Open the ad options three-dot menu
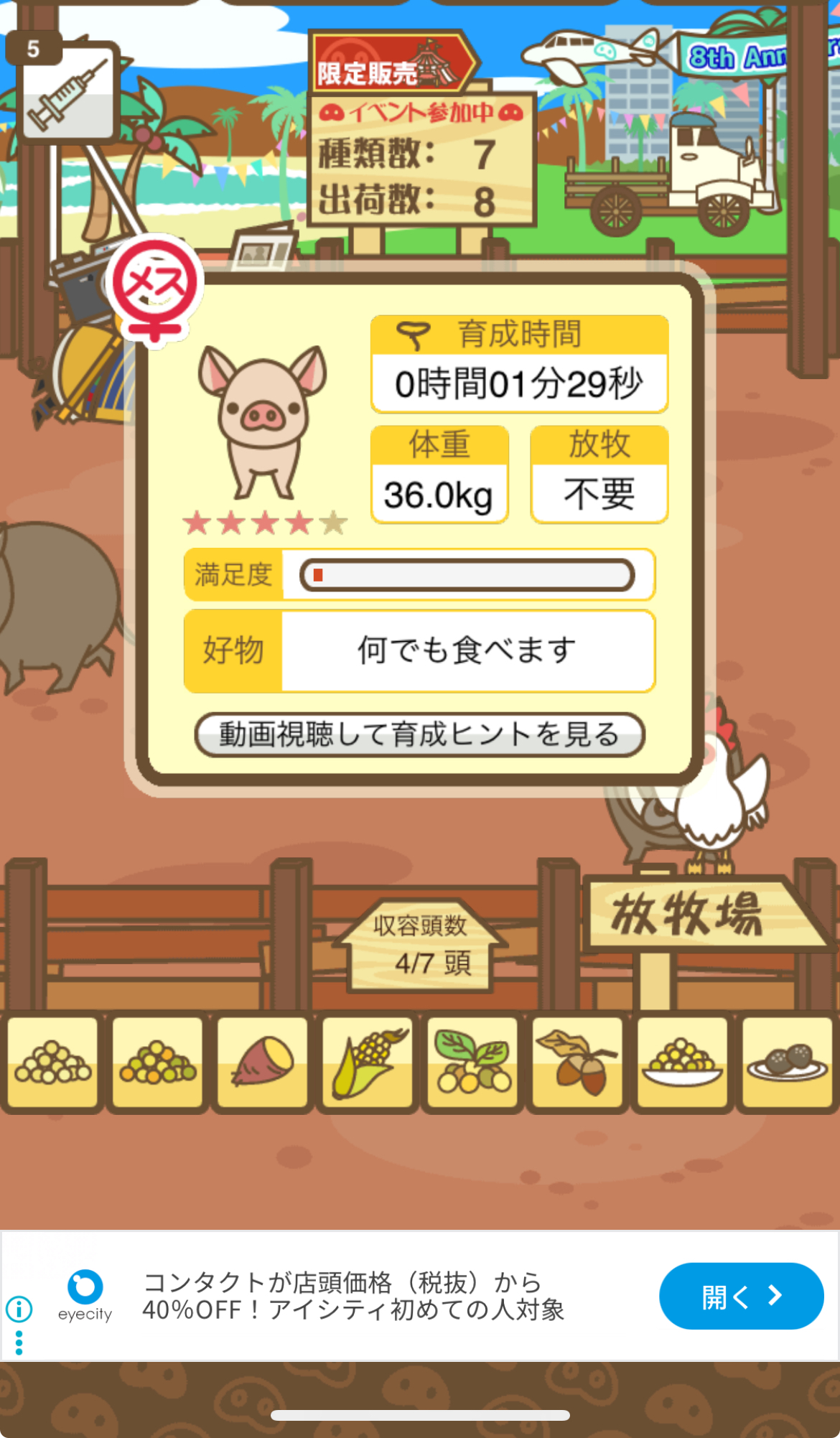This screenshot has height=1438, width=840. pos(19,1342)
